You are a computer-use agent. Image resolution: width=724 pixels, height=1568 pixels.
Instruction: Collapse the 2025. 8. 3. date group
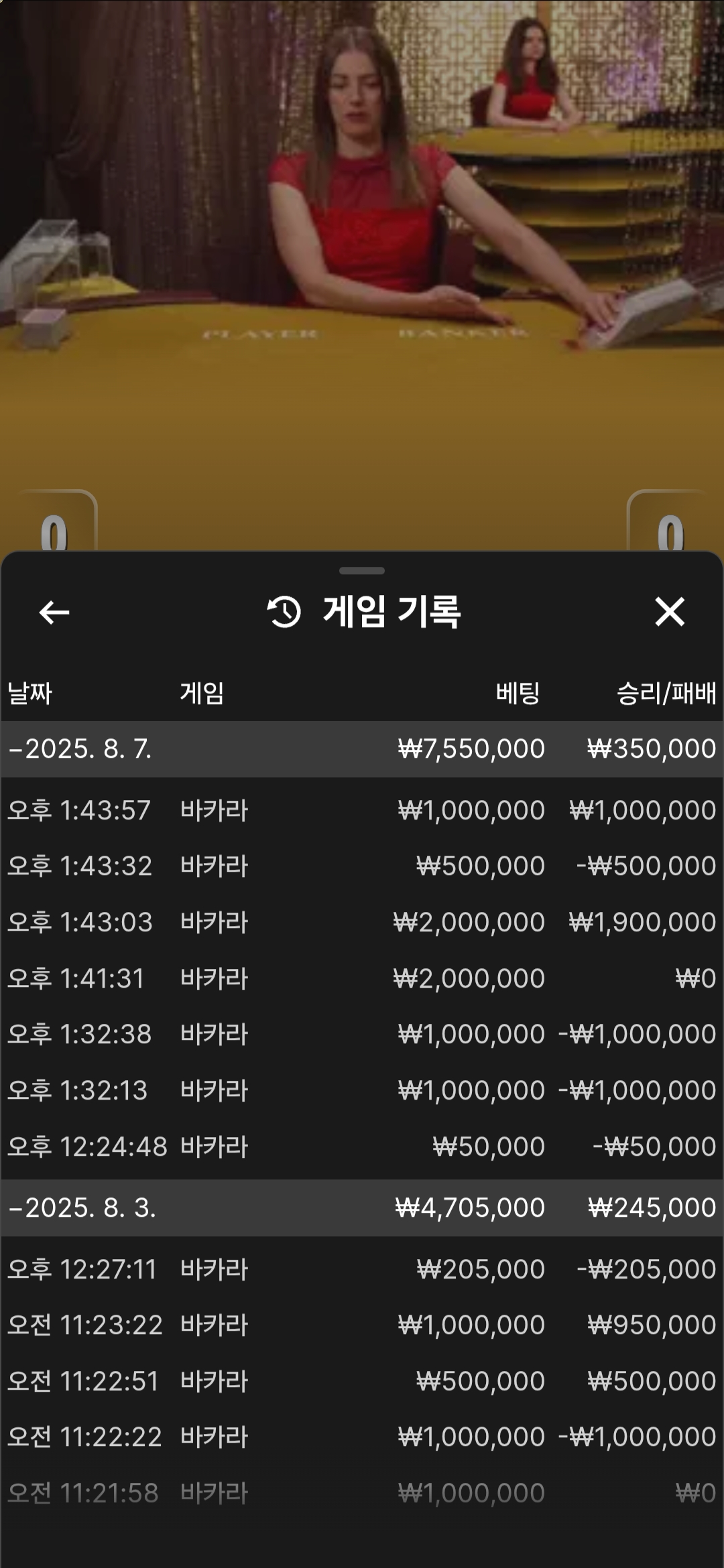[x=362, y=1207]
